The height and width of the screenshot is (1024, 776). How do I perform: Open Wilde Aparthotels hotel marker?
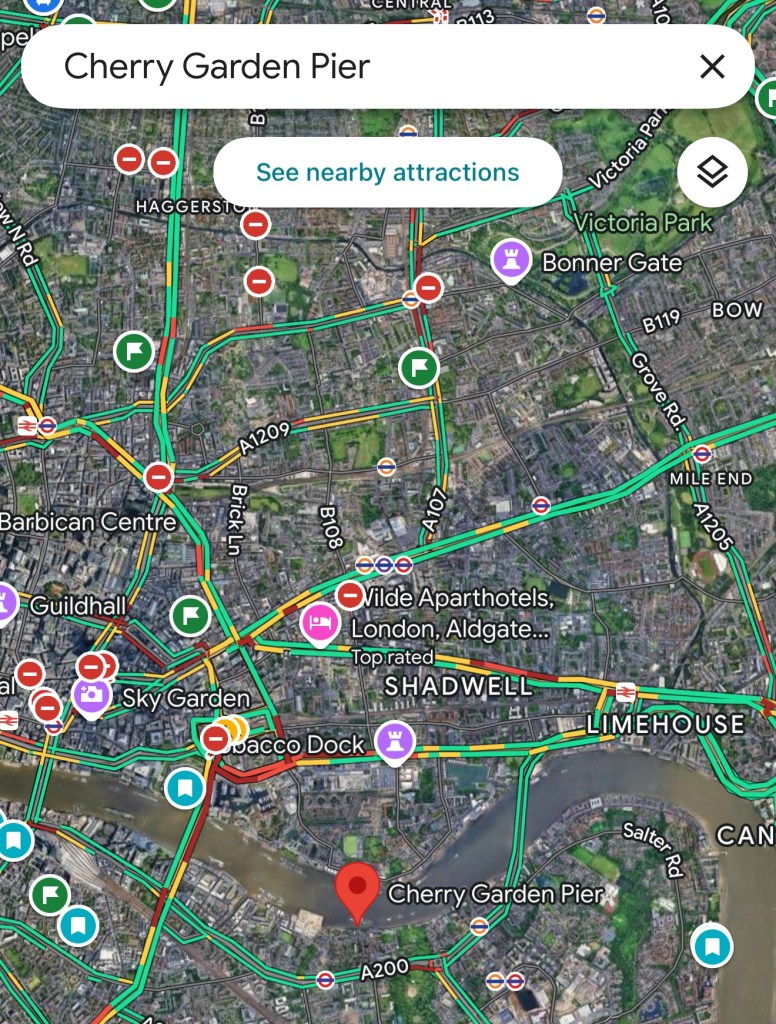pos(320,625)
